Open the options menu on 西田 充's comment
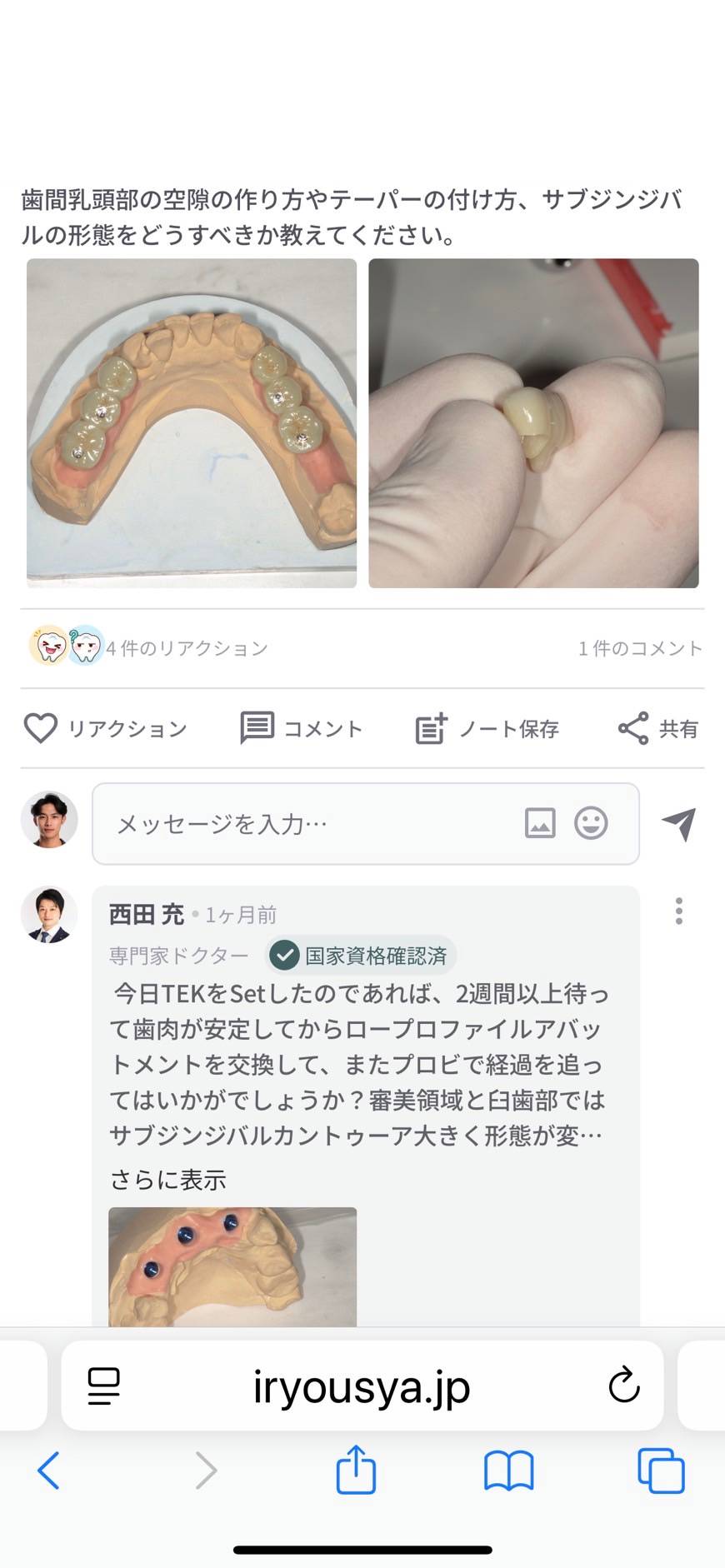Viewport: 725px width, 1568px height. [679, 911]
